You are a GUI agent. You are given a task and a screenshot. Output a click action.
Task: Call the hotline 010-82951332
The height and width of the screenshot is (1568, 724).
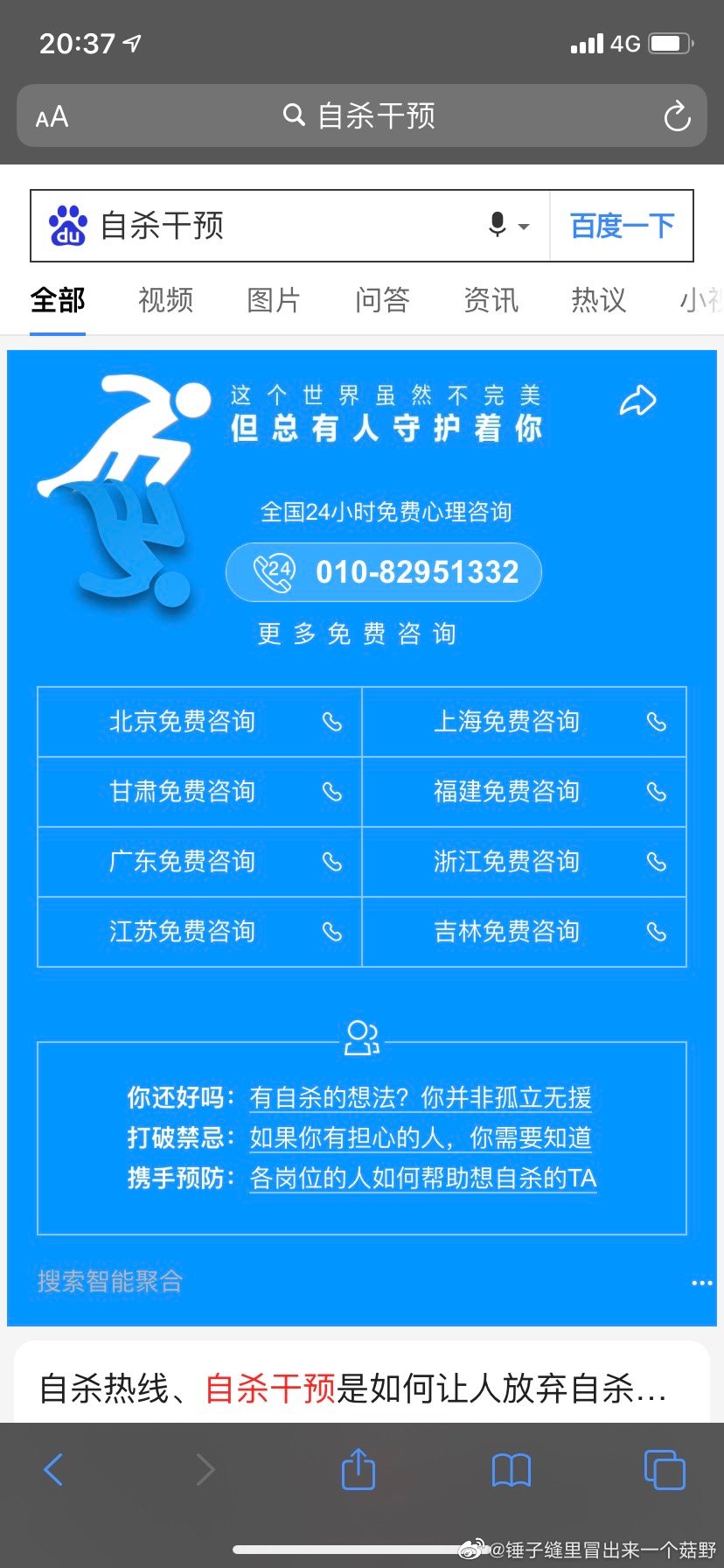click(x=384, y=572)
